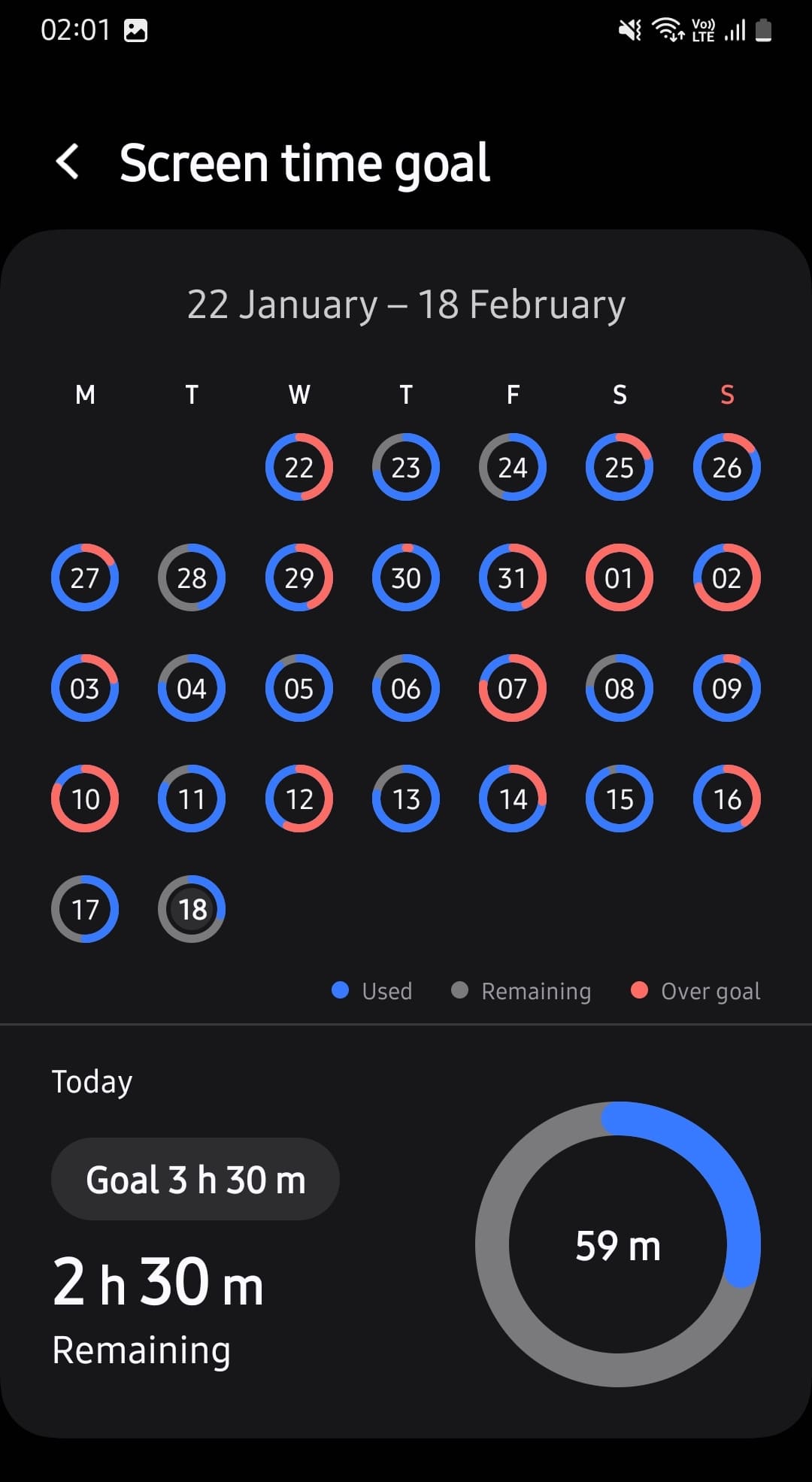Select day 26 in the calendar
Viewport: 812px width, 1482px height.
726,467
